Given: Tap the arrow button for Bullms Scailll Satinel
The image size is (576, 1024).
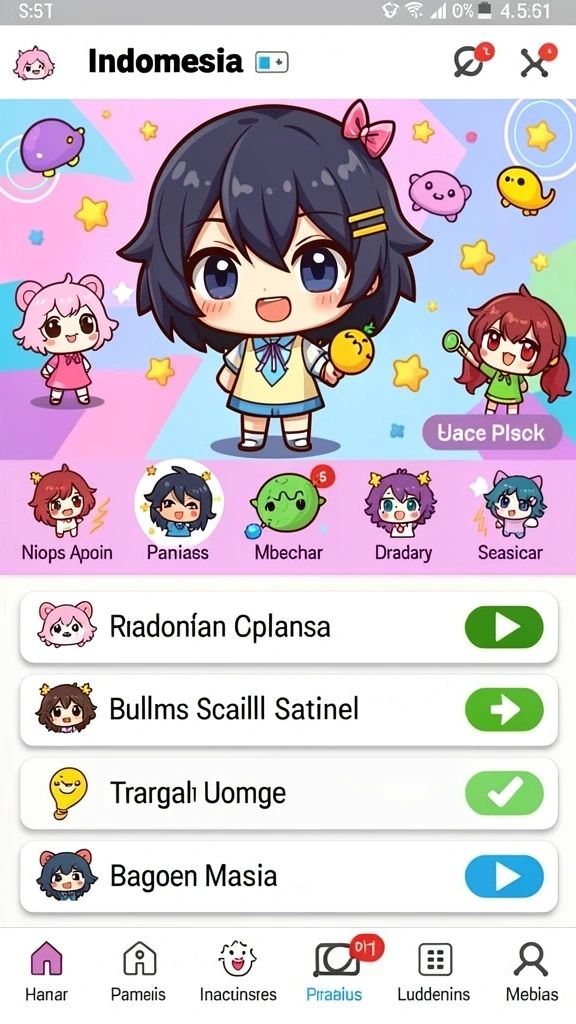Looking at the screenshot, I should pos(504,710).
